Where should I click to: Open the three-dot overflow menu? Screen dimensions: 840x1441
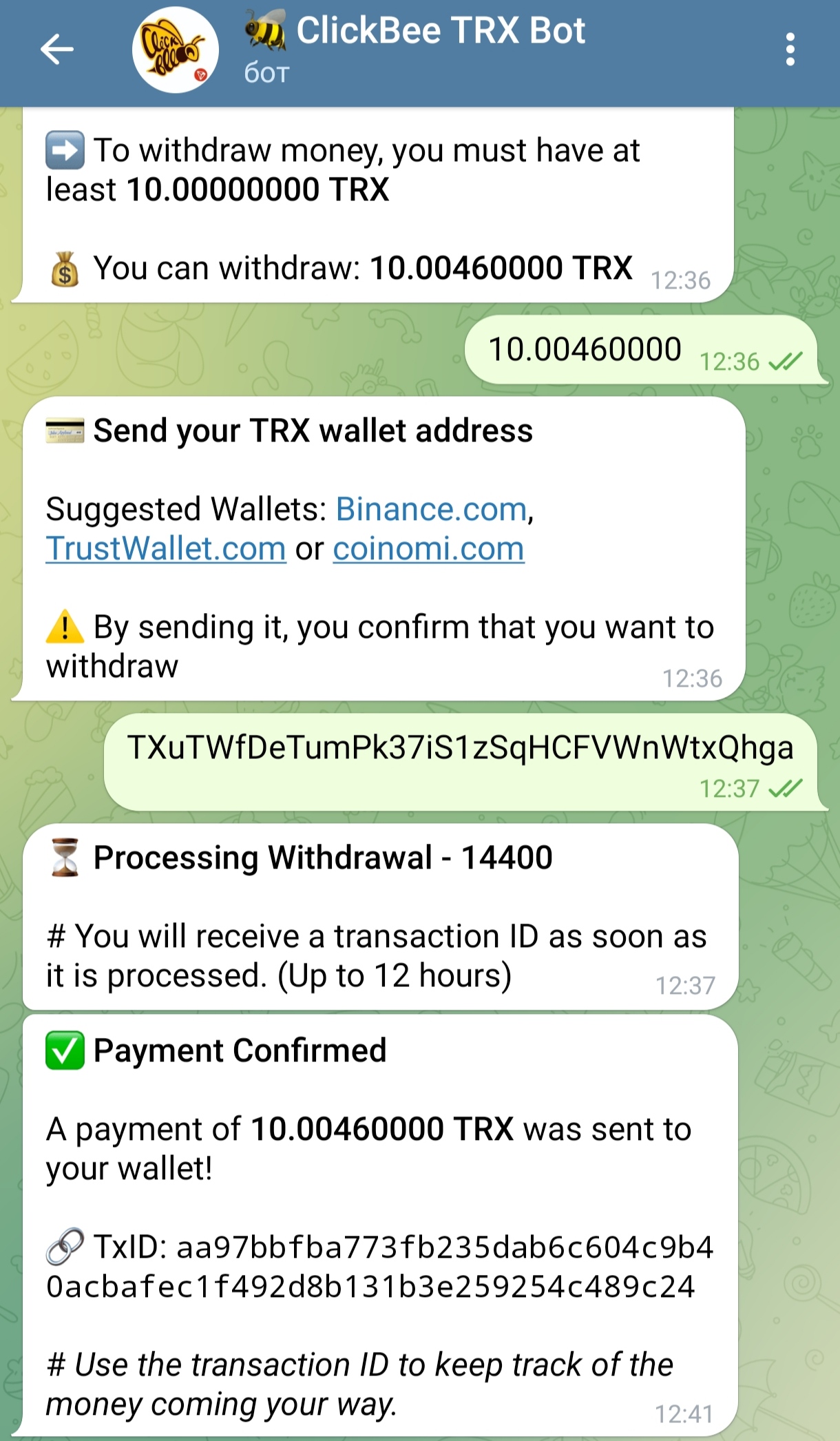[x=790, y=50]
